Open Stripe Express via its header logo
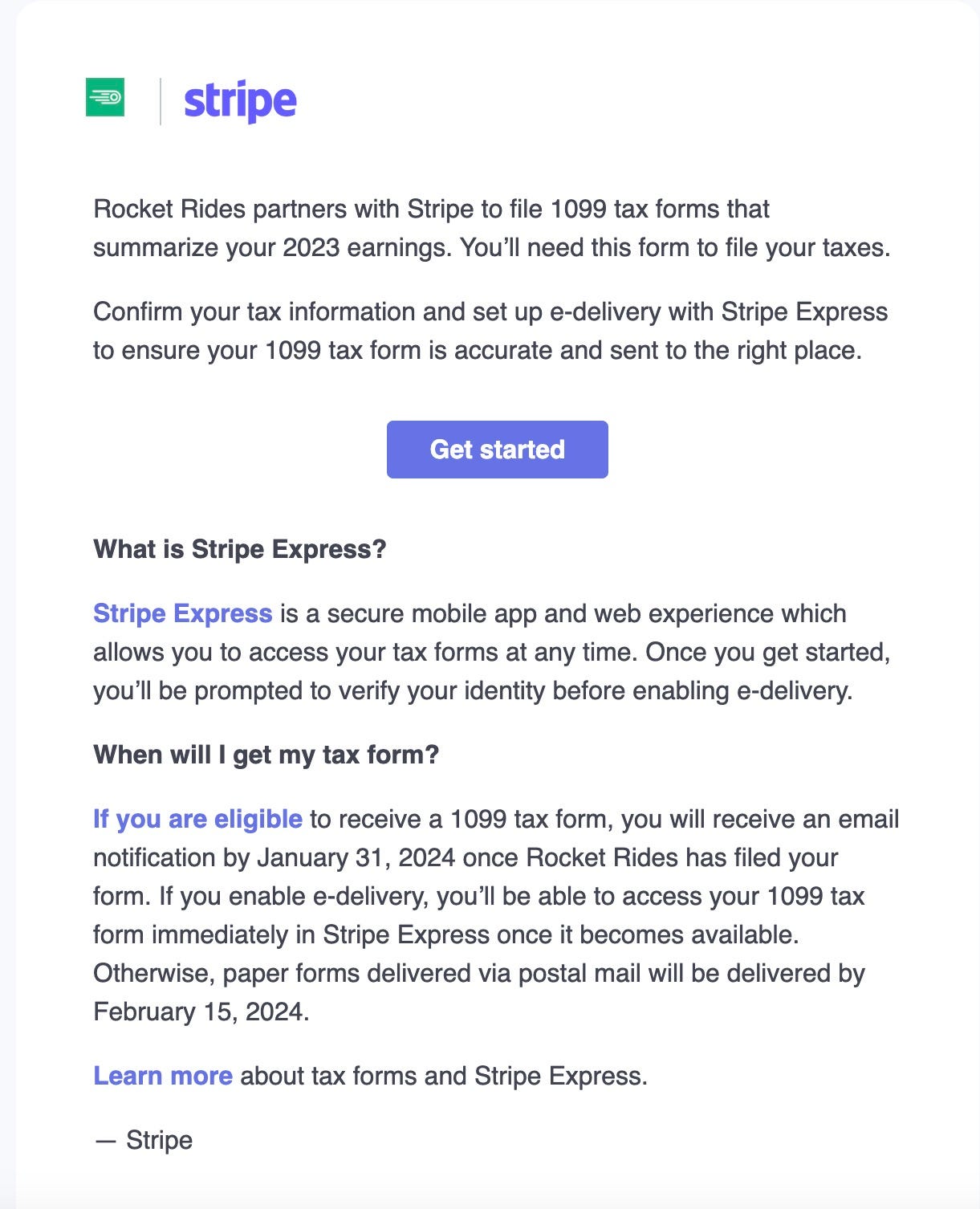The width and height of the screenshot is (980, 1209). click(x=240, y=100)
